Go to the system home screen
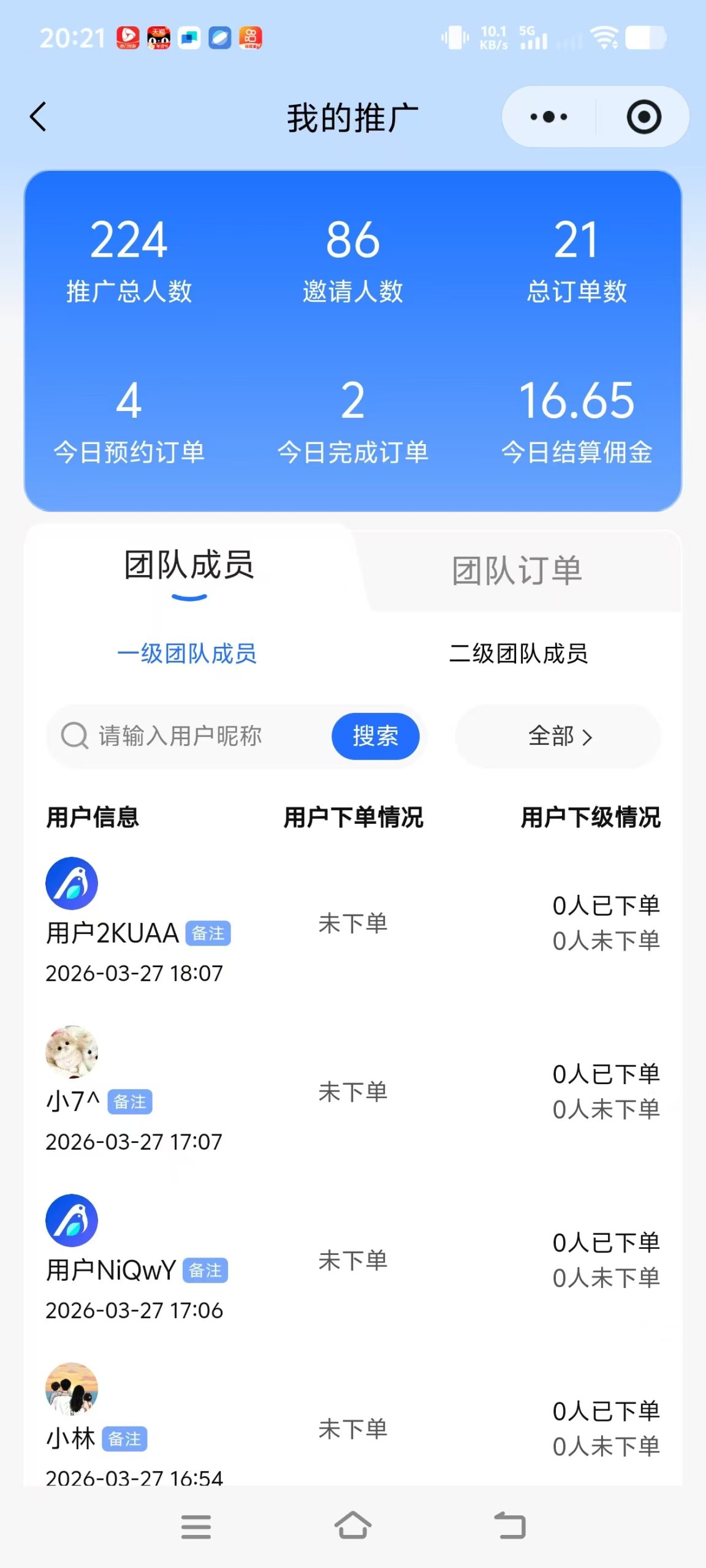The image size is (706, 1568). click(x=353, y=1525)
